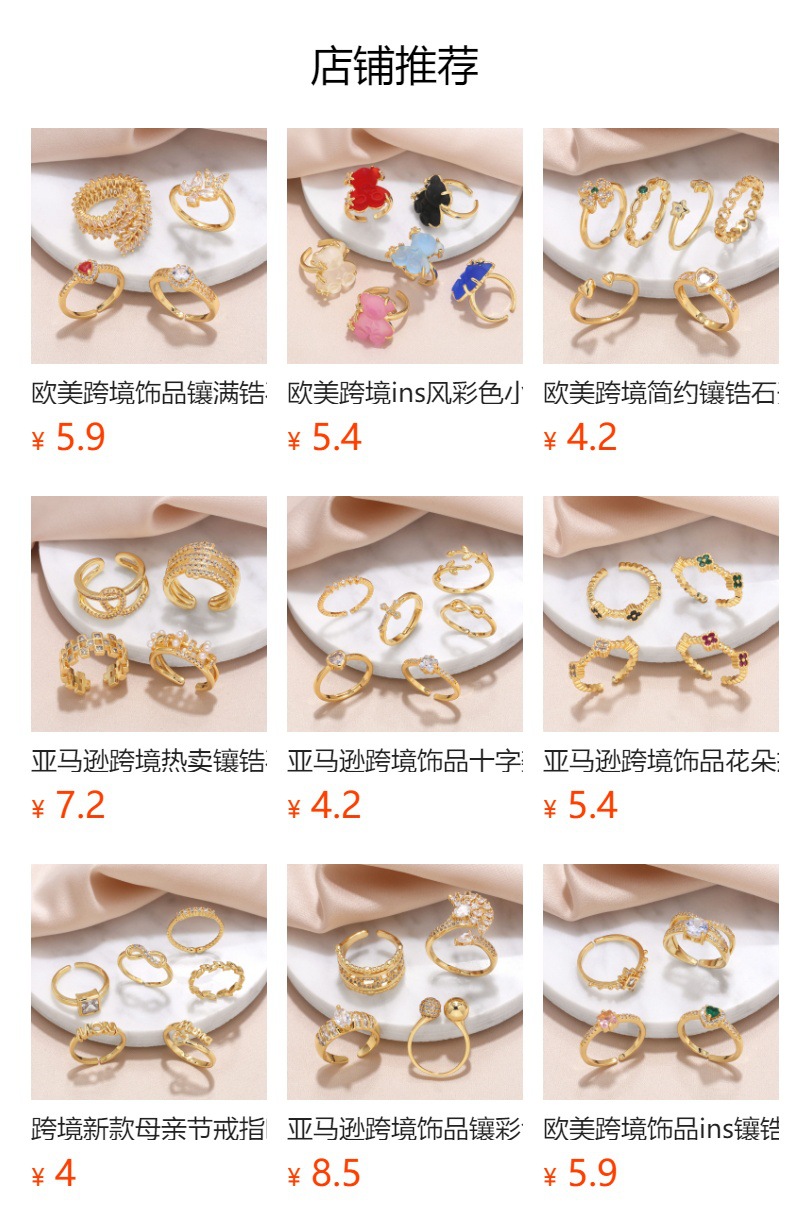Screen dimensions: 790x1232
Task: Open the ¥5.9 欧美跨境饰品镶满锆 ring product
Action: [x=148, y=246]
